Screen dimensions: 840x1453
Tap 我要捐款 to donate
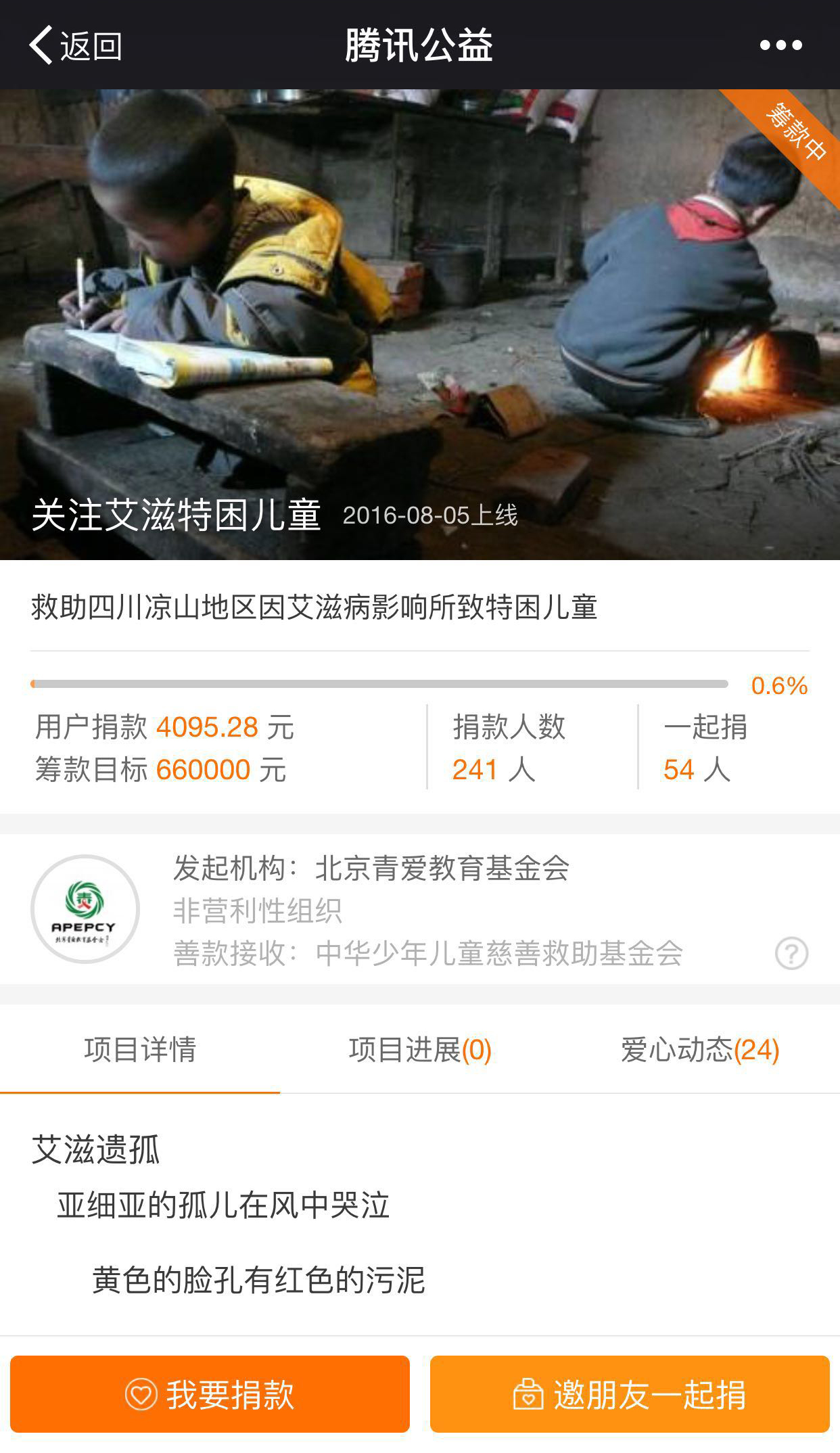pos(210,1394)
